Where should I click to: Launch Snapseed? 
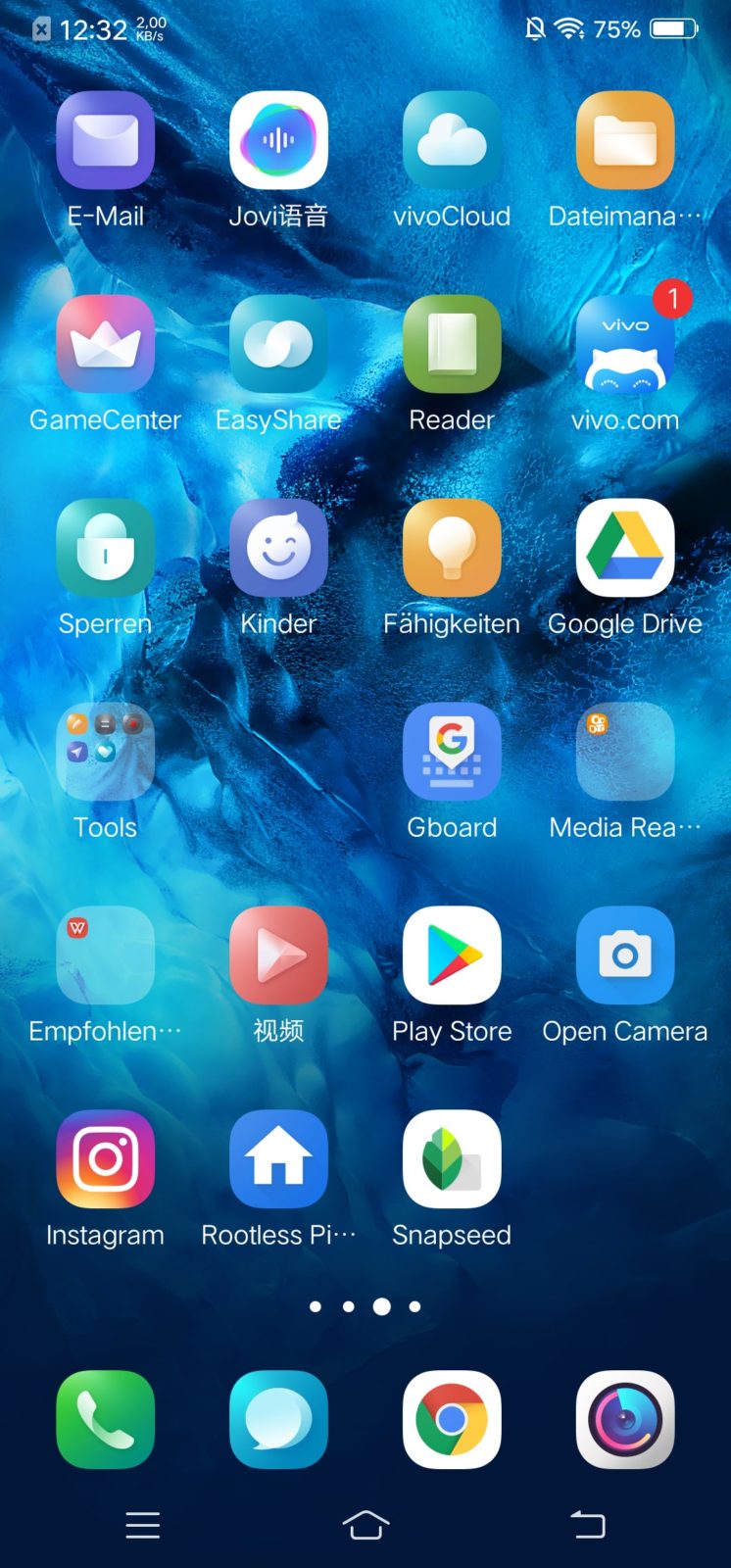(x=452, y=1159)
